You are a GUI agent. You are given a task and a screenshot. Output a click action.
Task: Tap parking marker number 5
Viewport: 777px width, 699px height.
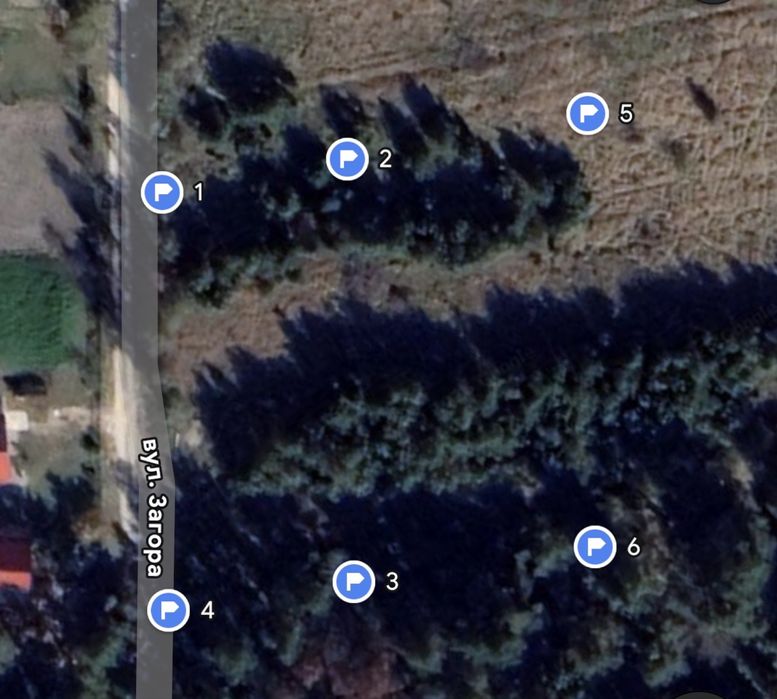tap(588, 114)
